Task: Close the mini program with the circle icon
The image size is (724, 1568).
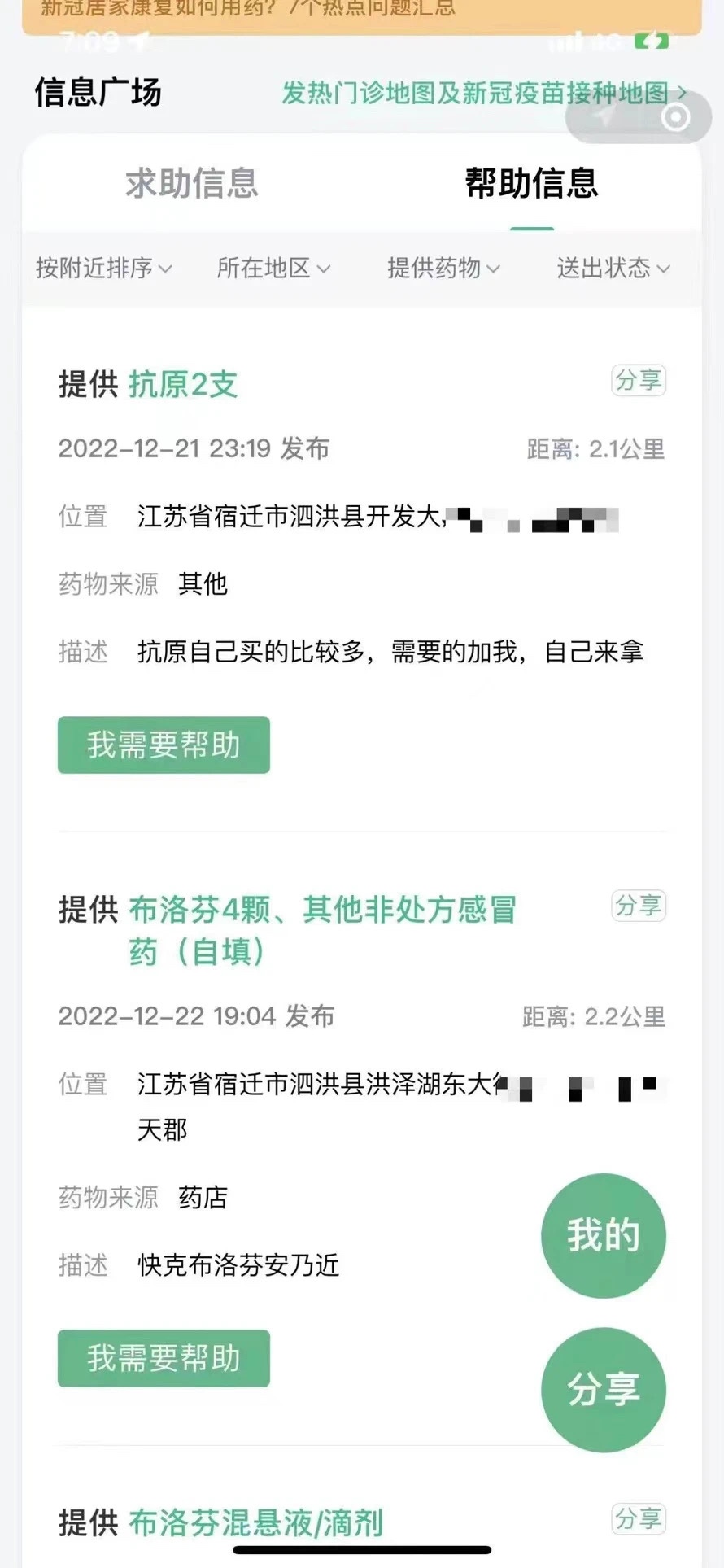Action: pyautogui.click(x=676, y=118)
